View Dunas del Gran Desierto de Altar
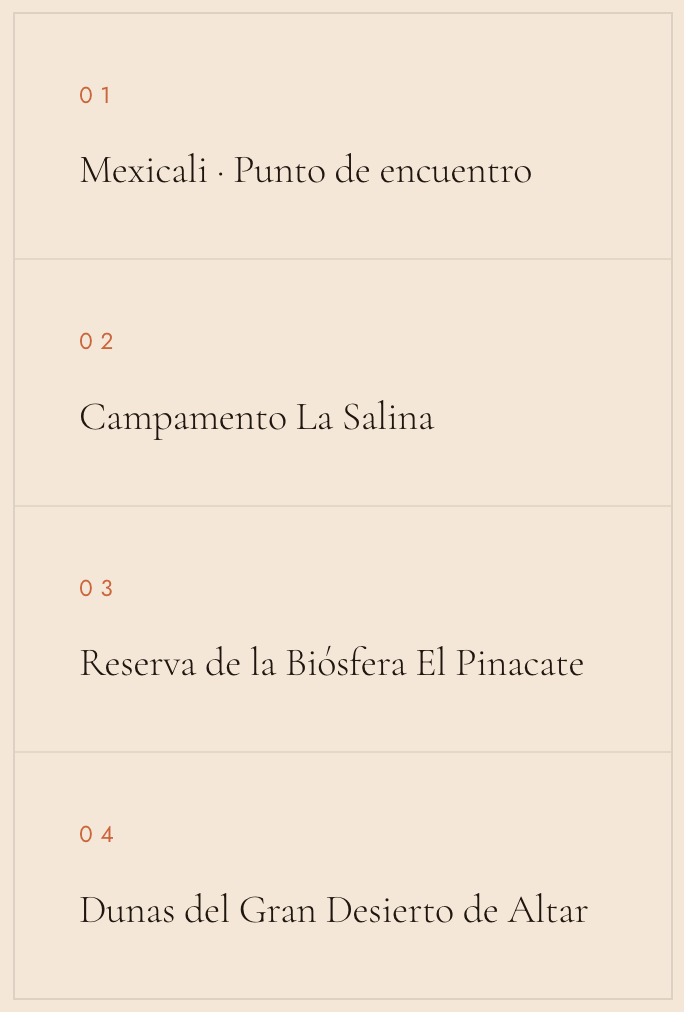684x1012 pixels. coord(343,875)
